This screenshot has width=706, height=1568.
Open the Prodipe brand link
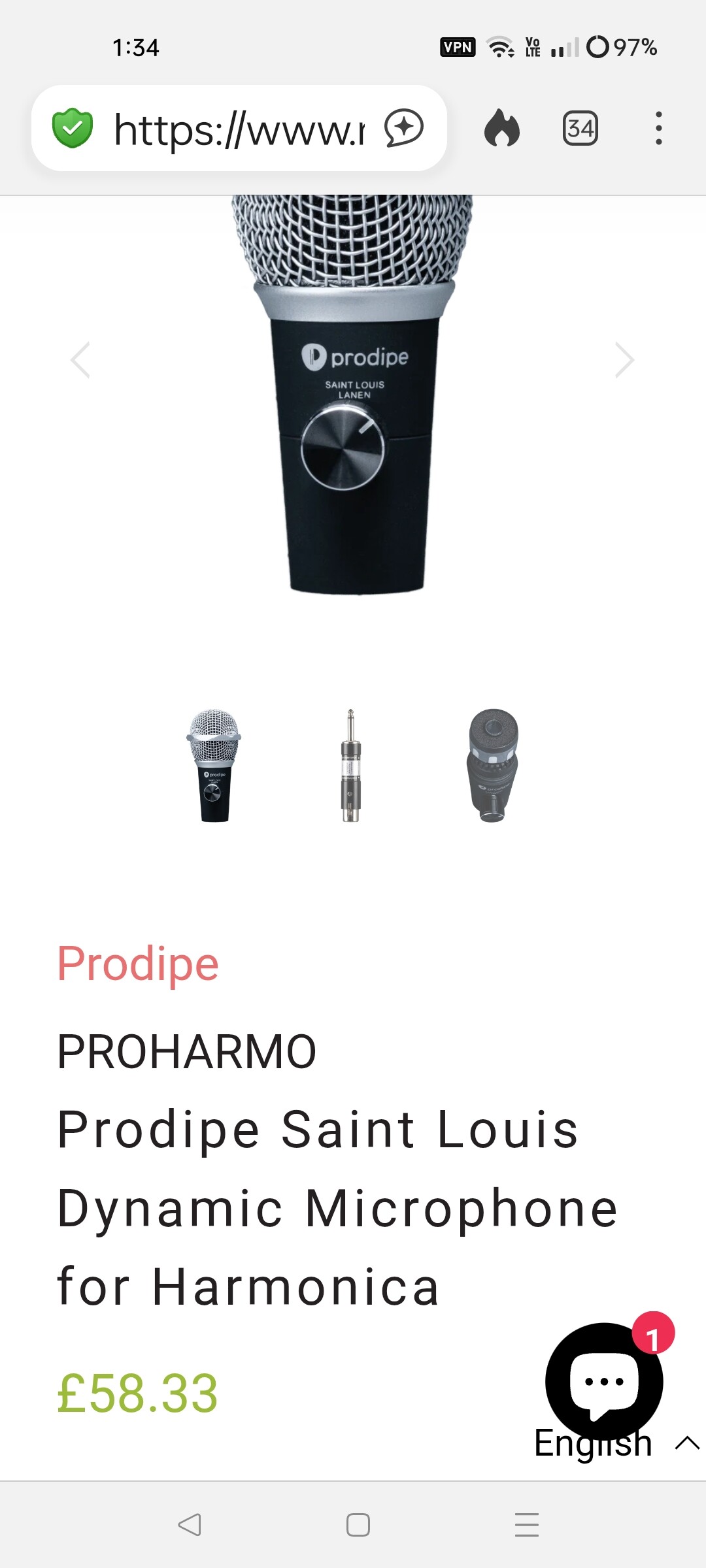138,964
